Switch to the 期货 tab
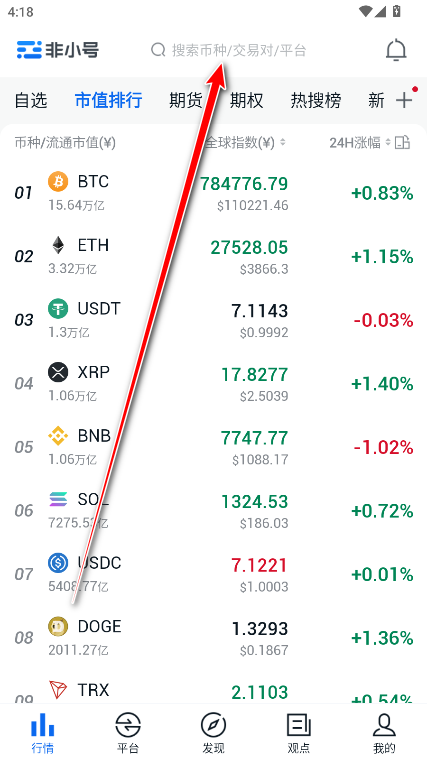Viewport: 427px width, 759px height. click(x=186, y=100)
